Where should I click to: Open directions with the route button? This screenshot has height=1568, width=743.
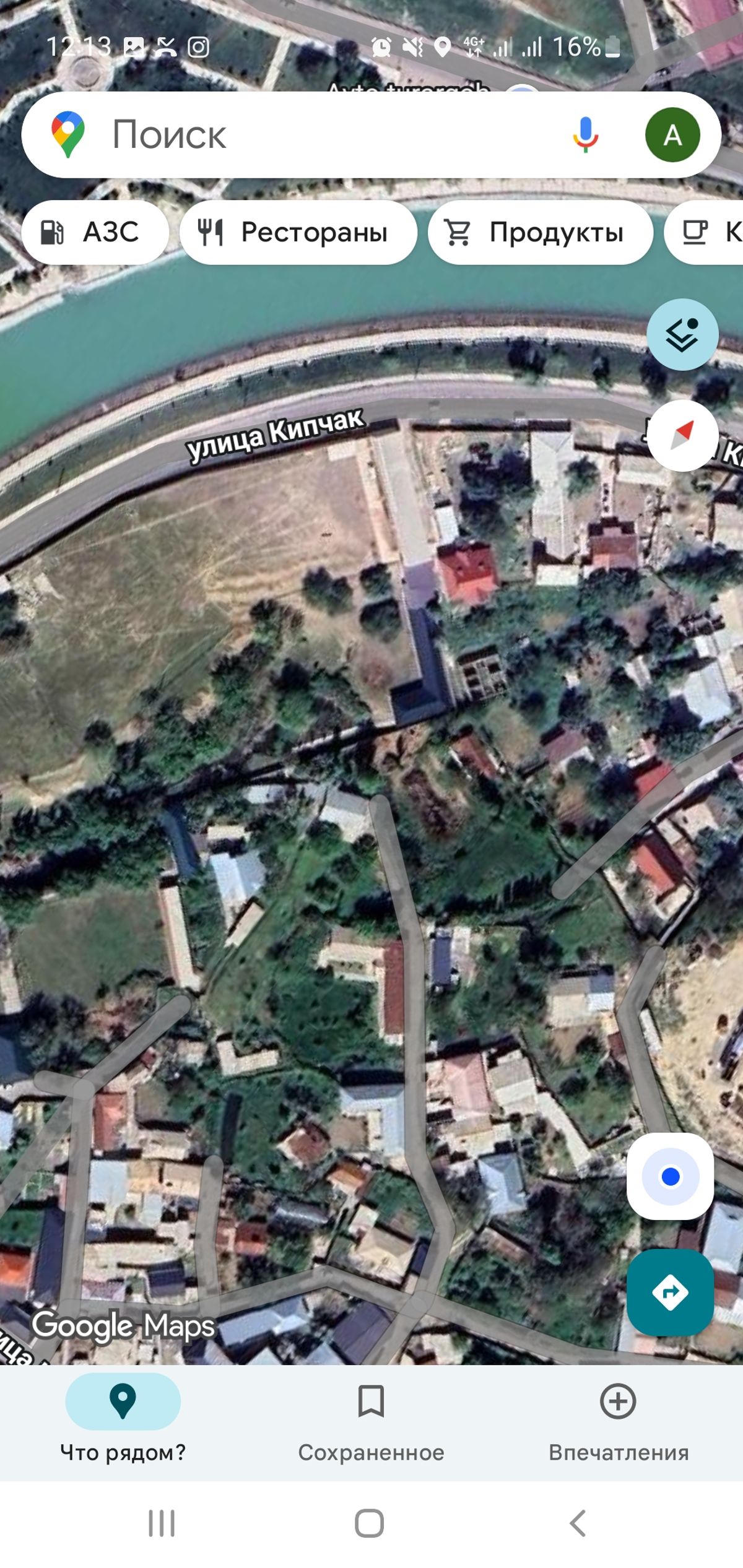click(670, 1292)
